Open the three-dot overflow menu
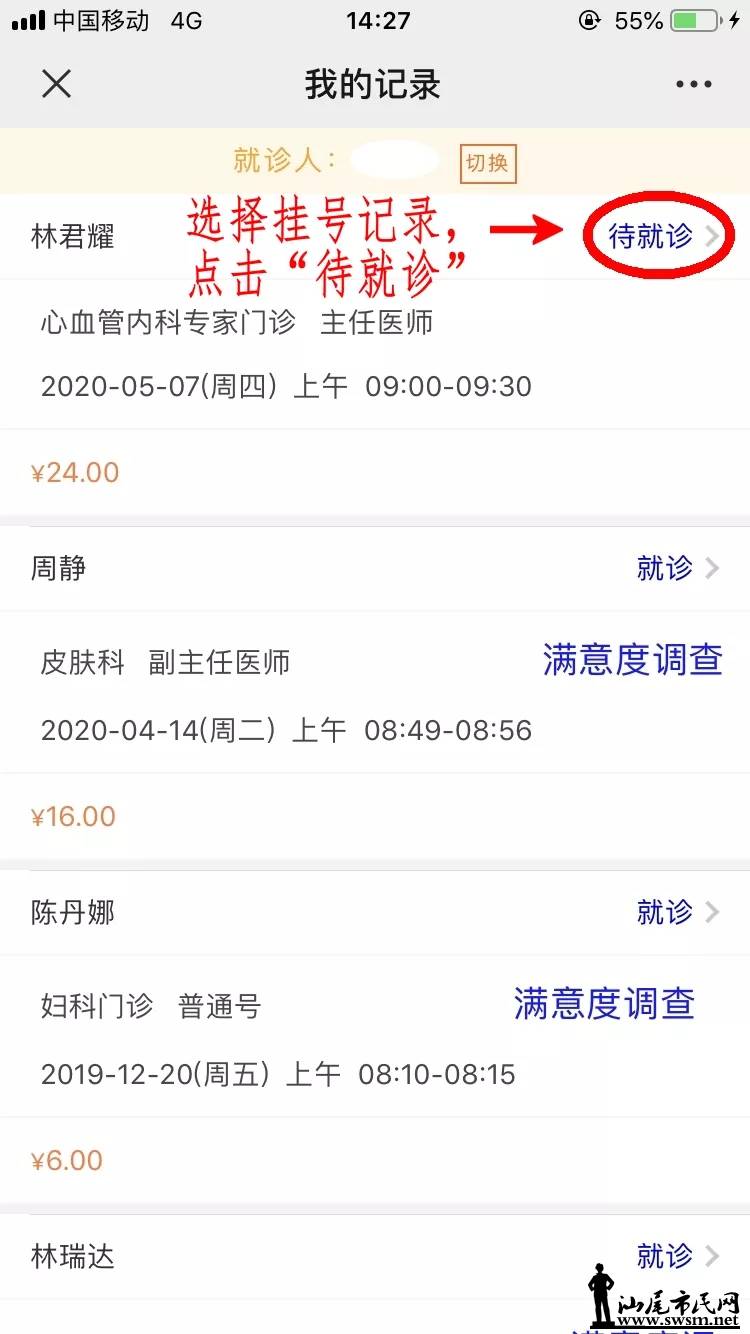This screenshot has height=1334, width=750. pyautogui.click(x=693, y=85)
